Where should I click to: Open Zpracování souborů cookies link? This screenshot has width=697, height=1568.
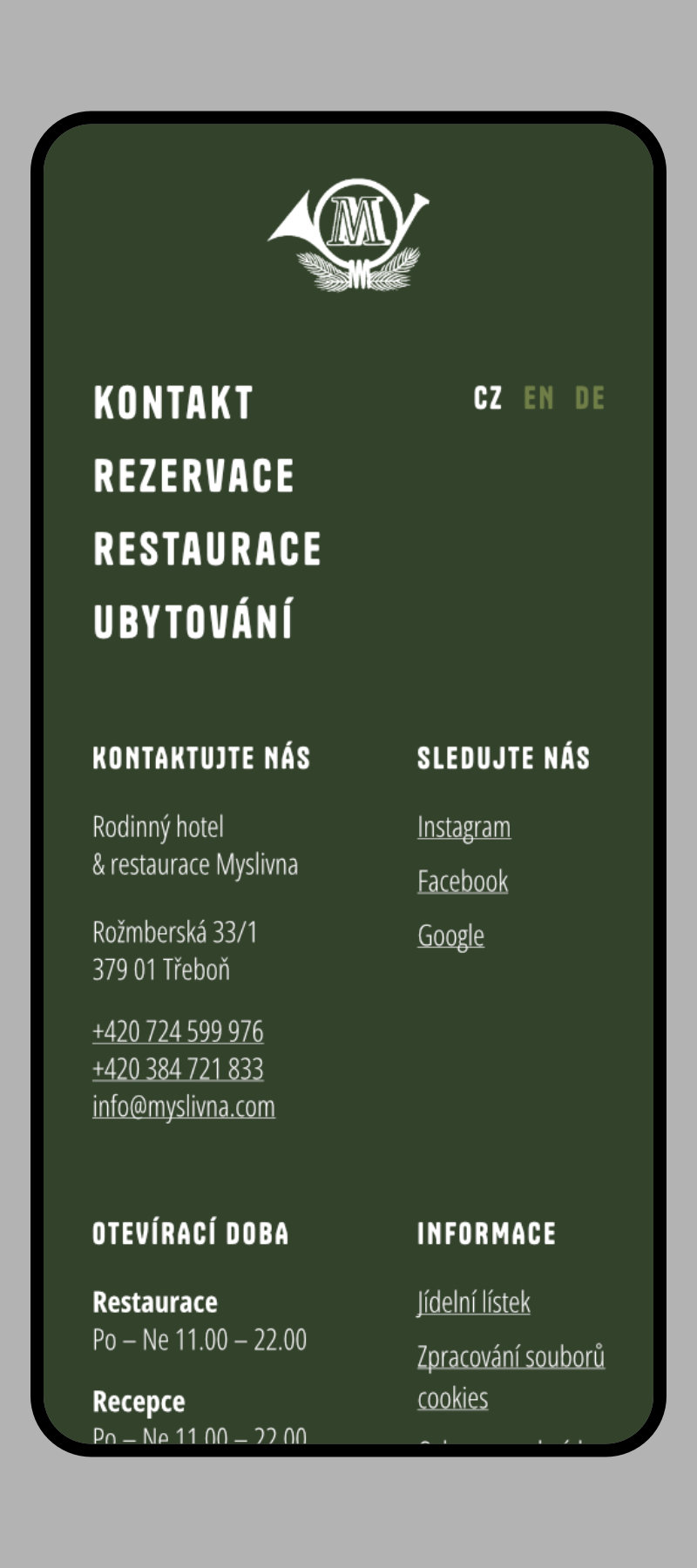[511, 1377]
